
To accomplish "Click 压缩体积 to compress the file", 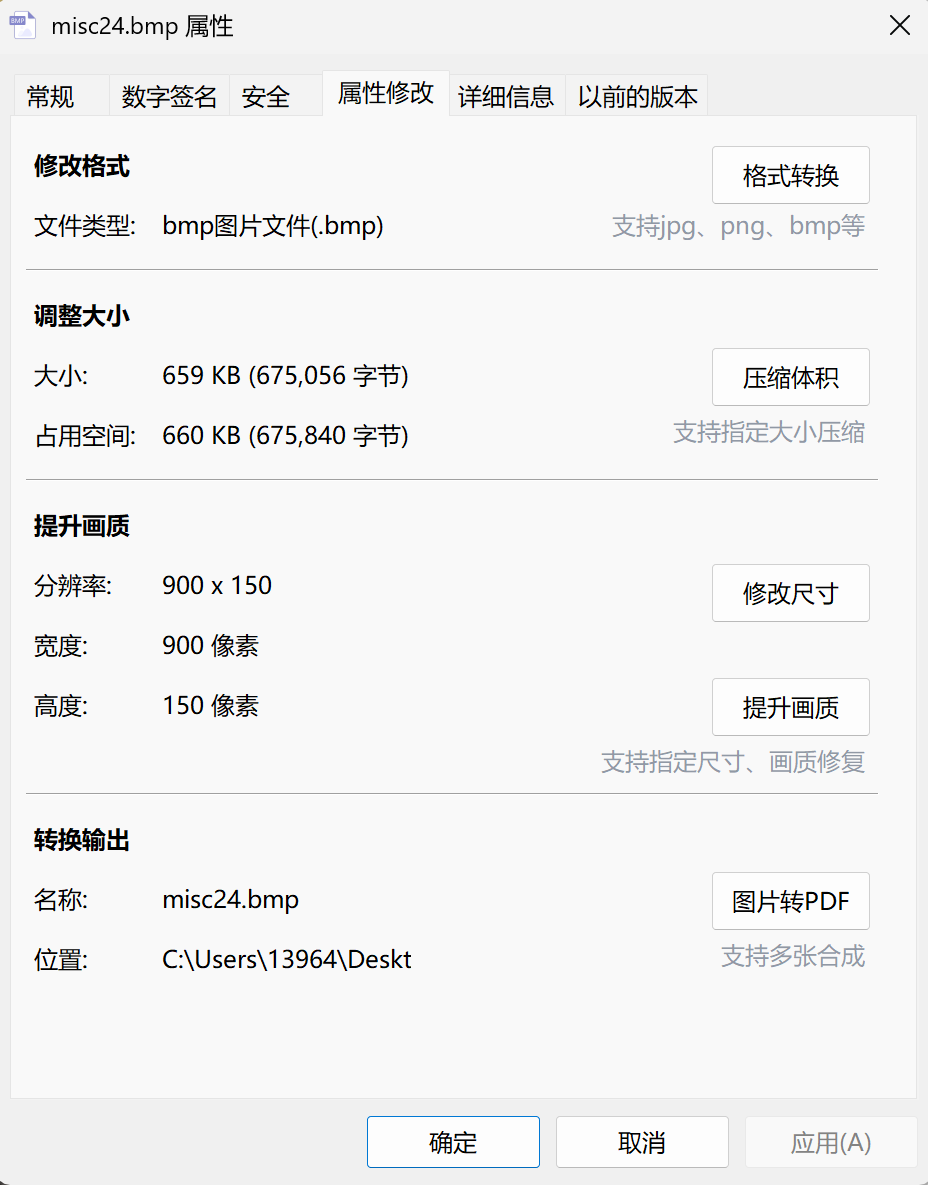I will [x=790, y=377].
